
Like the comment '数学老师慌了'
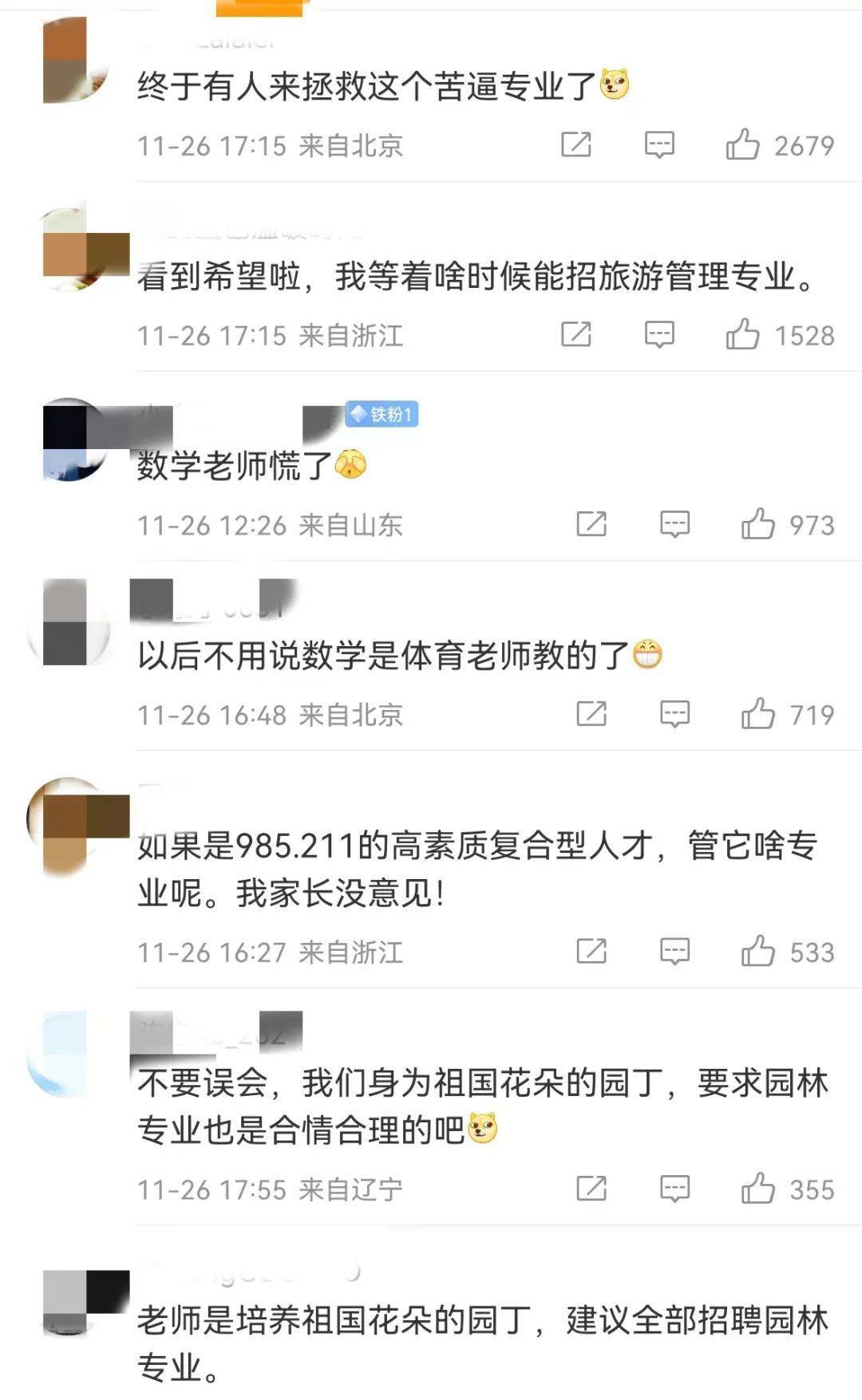757,524
